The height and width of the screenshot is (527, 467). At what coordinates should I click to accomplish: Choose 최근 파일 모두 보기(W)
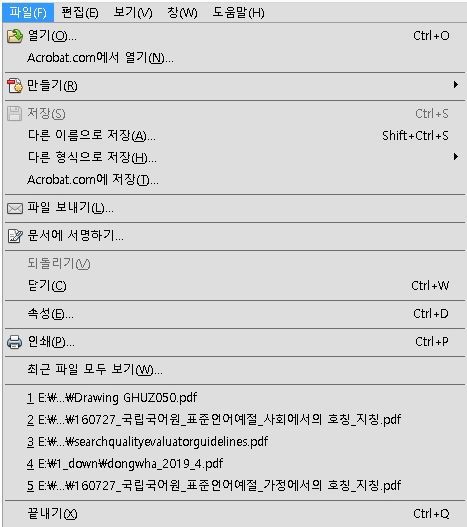pyautogui.click(x=234, y=369)
